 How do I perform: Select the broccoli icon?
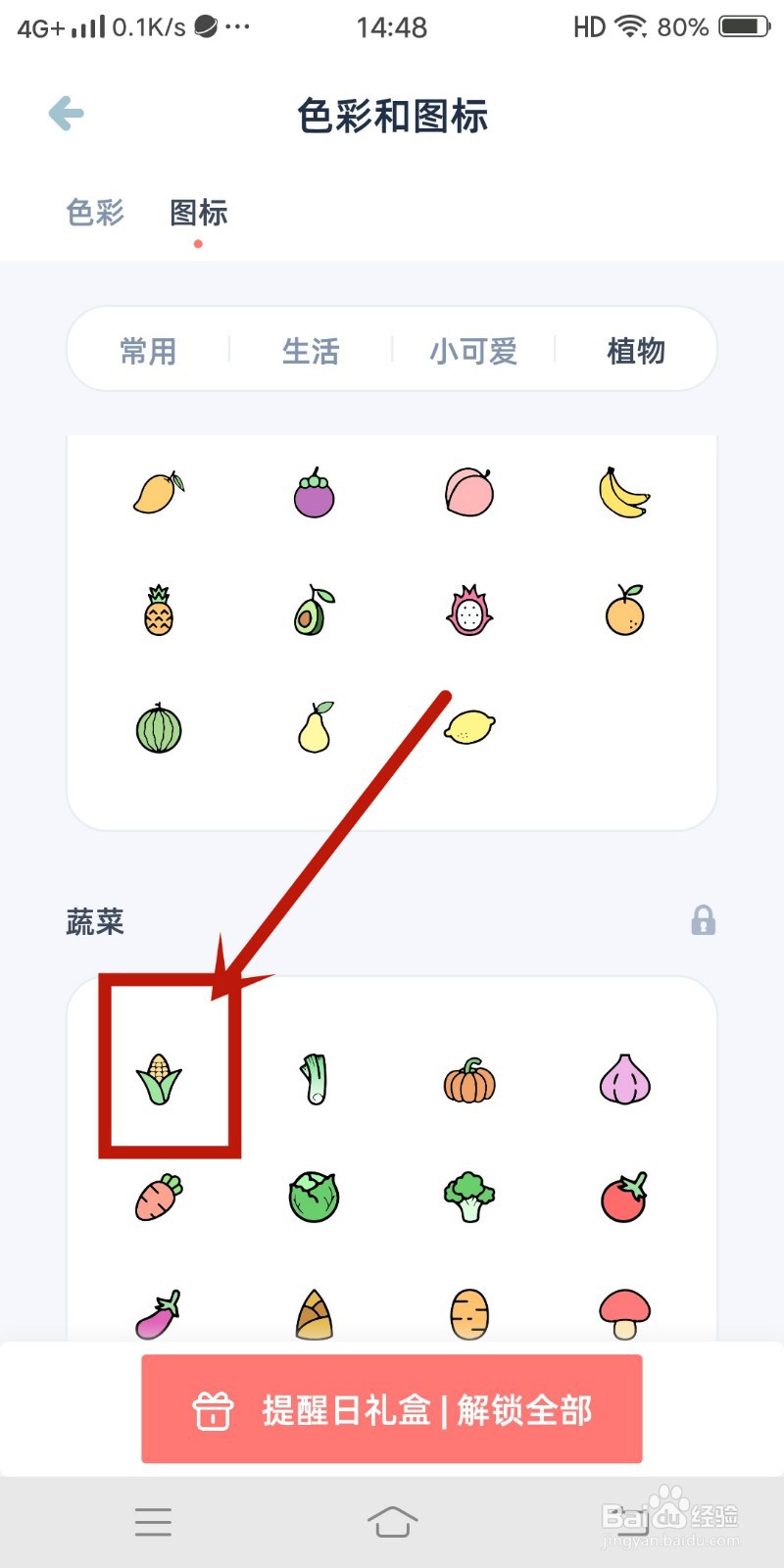(x=469, y=1198)
